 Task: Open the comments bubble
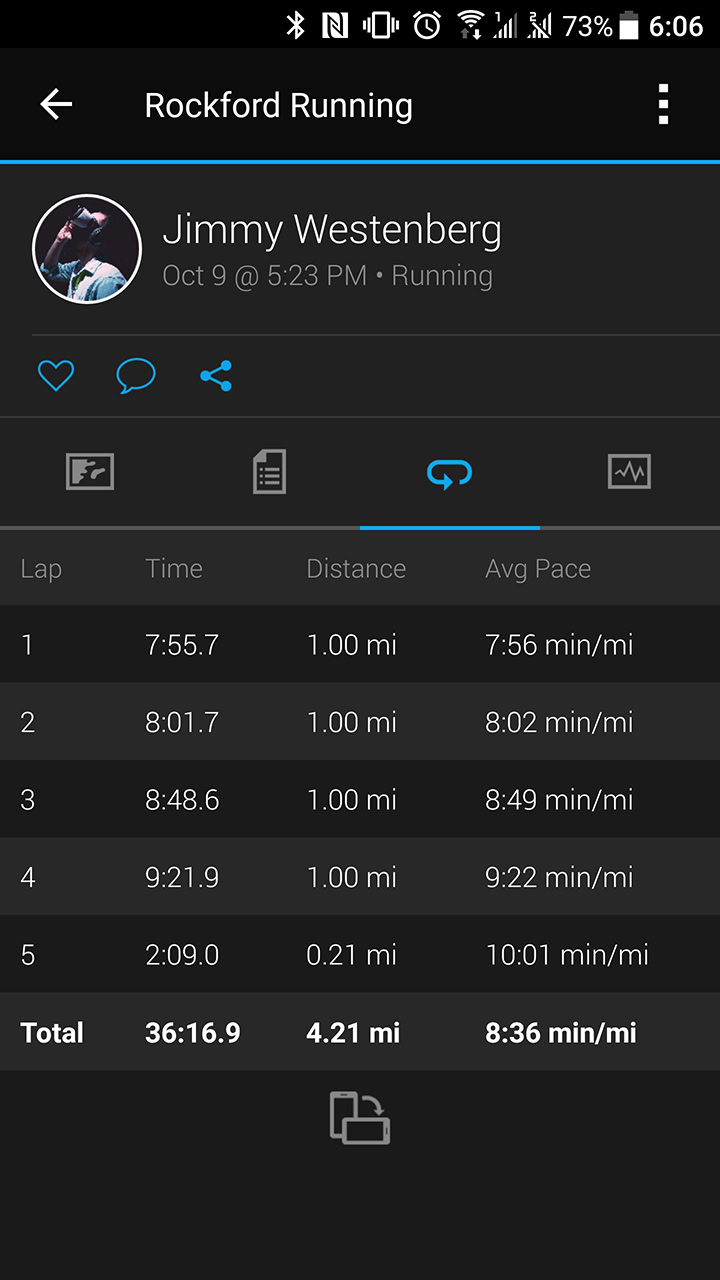[136, 376]
